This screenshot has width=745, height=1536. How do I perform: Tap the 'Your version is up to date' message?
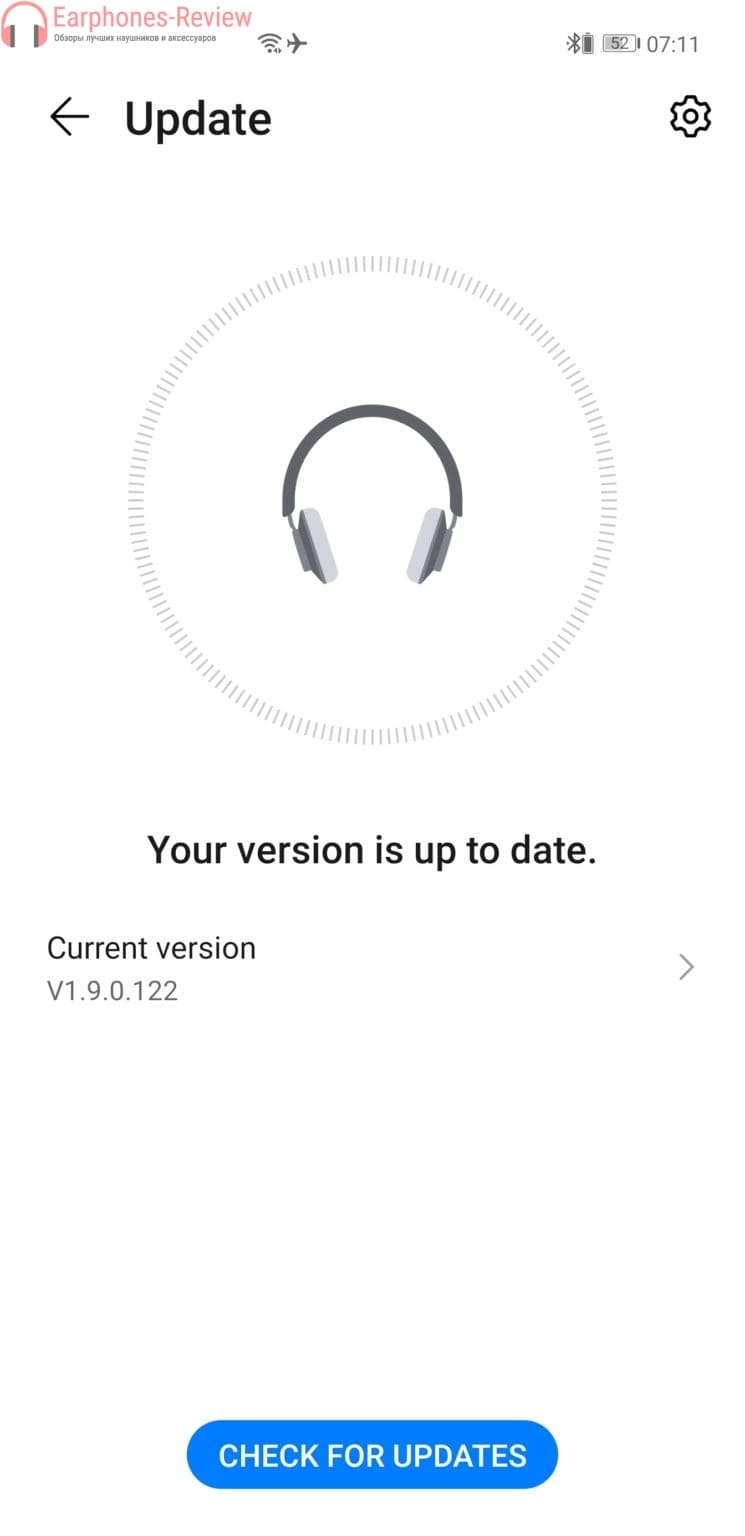(372, 849)
